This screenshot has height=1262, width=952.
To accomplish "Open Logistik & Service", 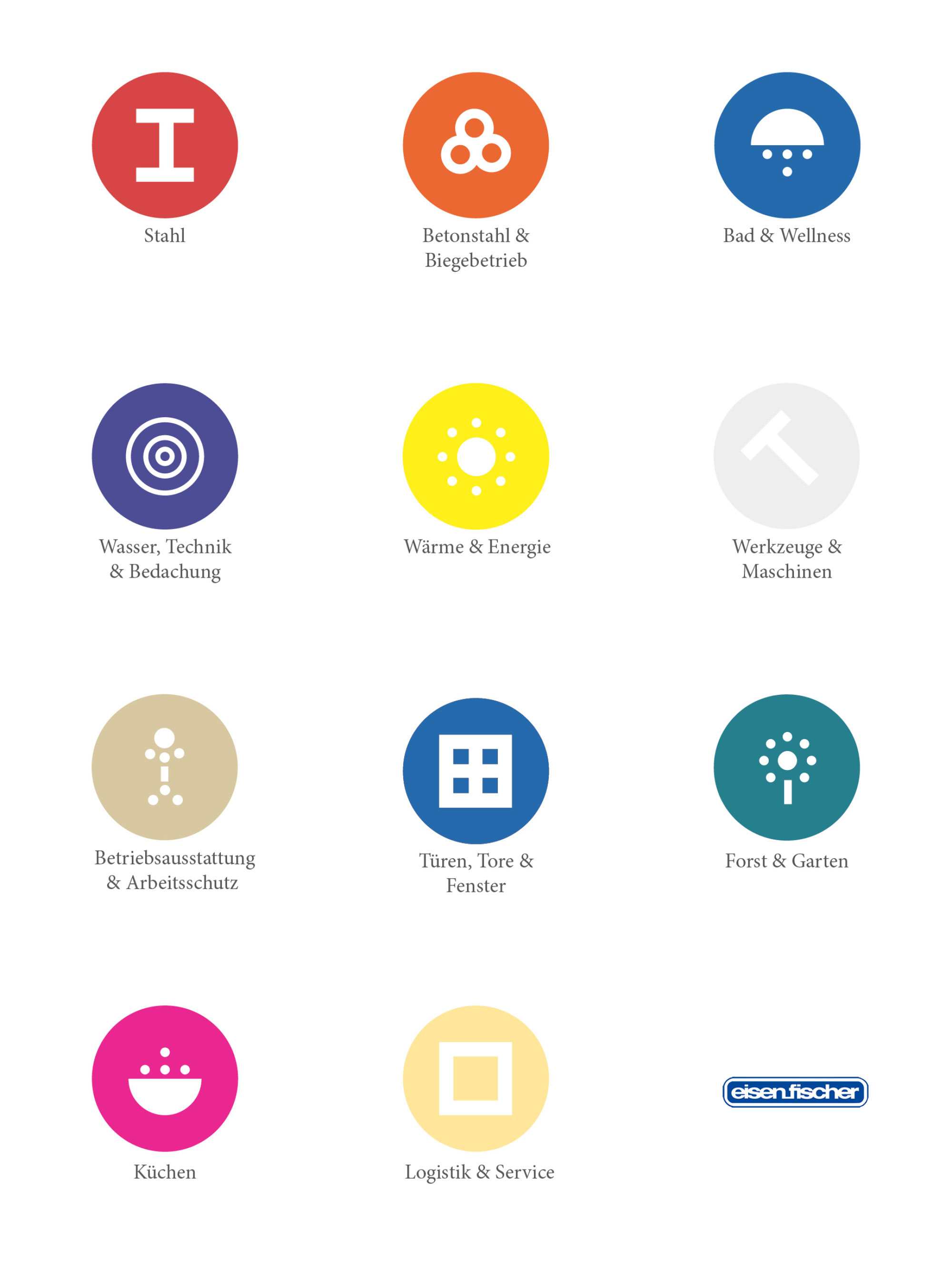I will [476, 1078].
